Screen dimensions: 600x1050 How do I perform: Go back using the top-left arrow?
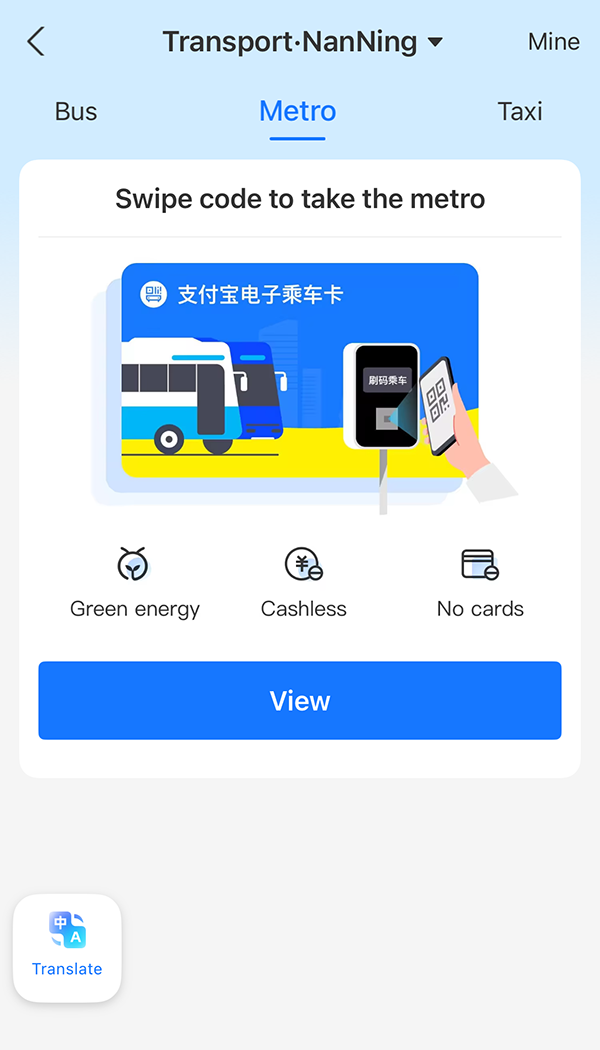[x=37, y=42]
